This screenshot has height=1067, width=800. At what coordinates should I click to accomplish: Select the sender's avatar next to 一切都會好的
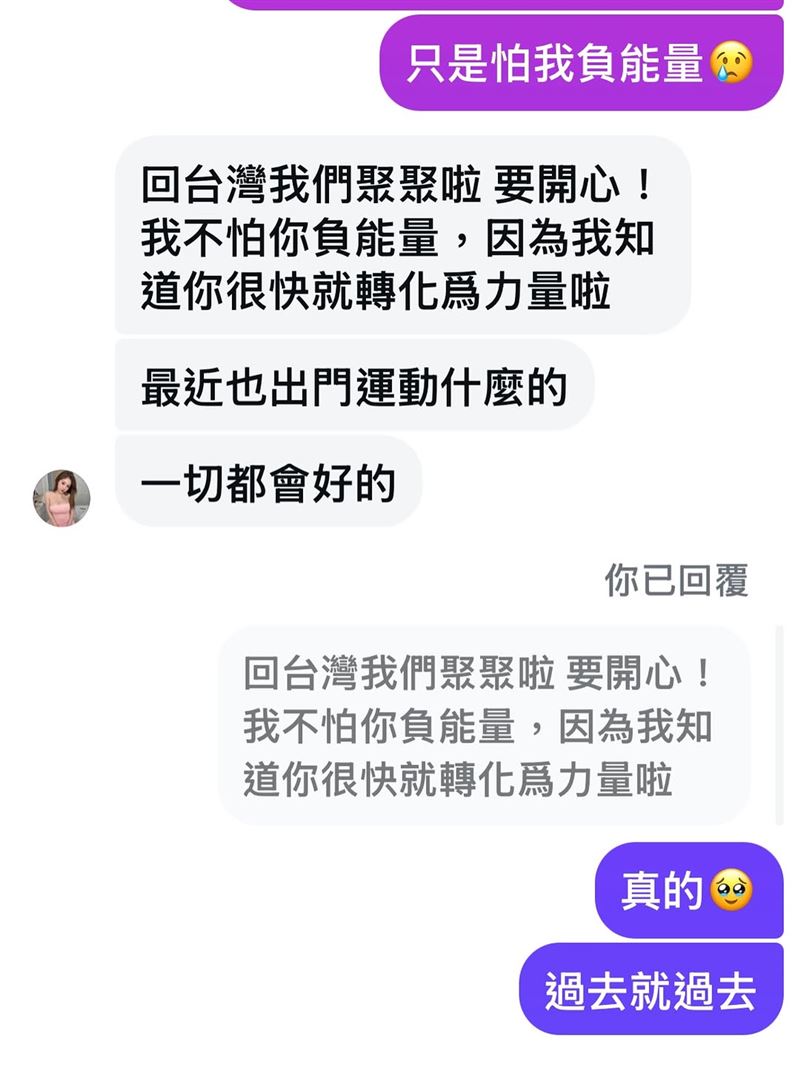pyautogui.click(x=60, y=497)
